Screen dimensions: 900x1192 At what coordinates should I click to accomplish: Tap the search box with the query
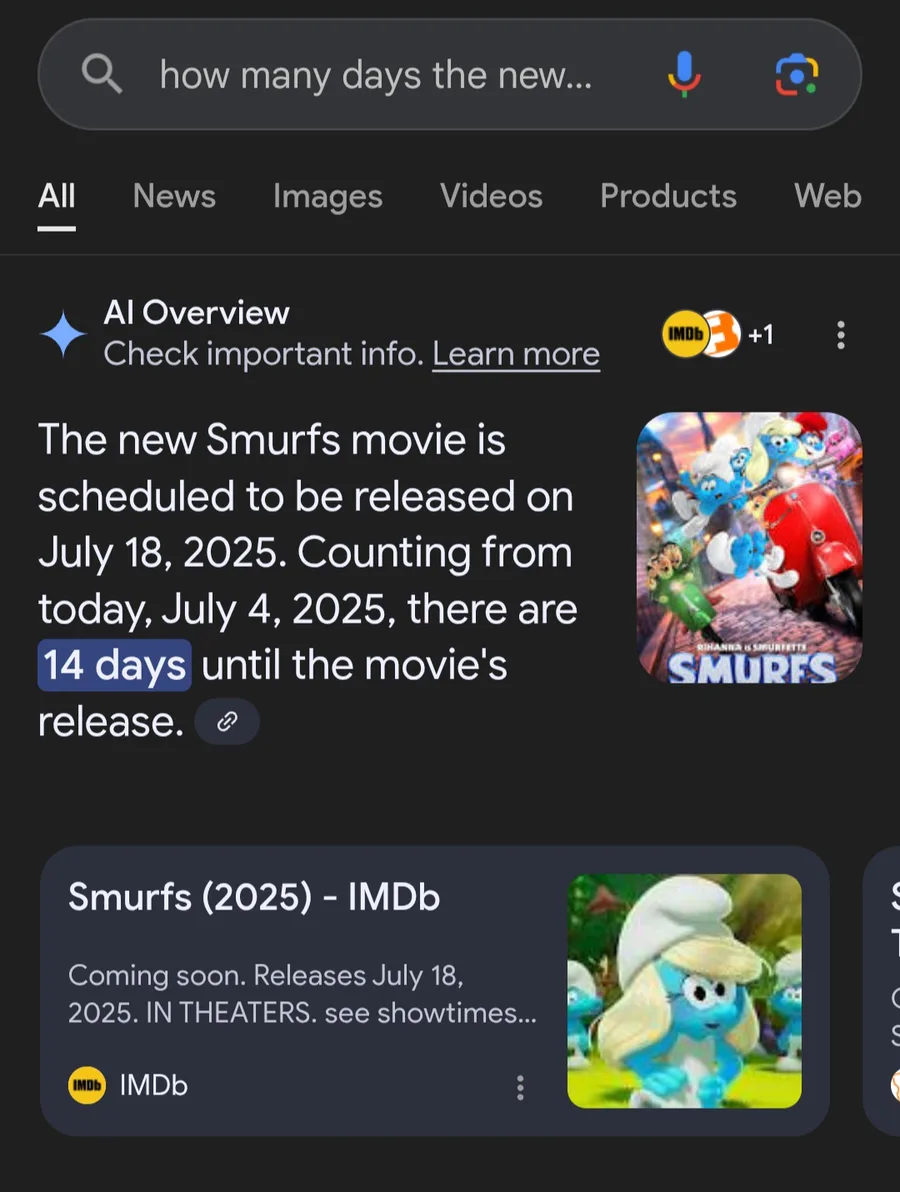pyautogui.click(x=375, y=75)
